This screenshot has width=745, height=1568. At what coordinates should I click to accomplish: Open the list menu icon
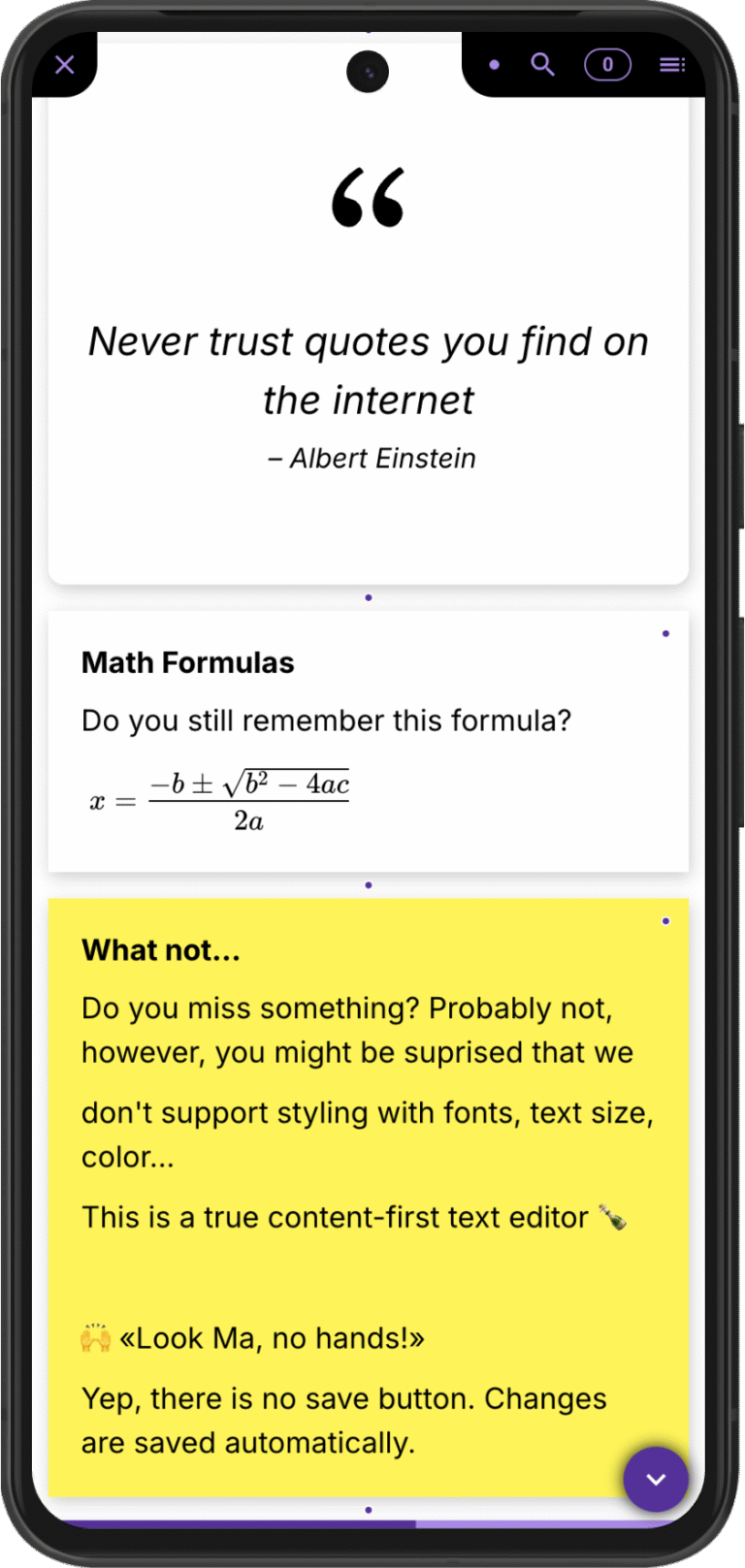click(672, 65)
